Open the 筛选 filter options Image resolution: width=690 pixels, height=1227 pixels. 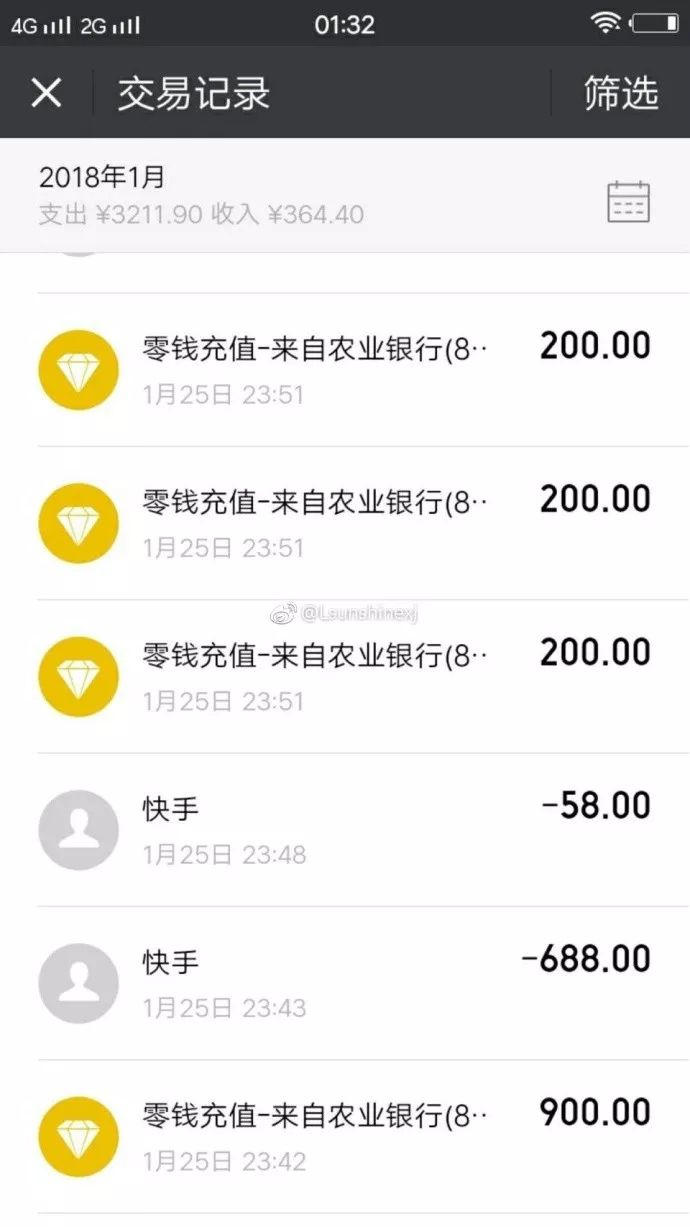pos(620,93)
